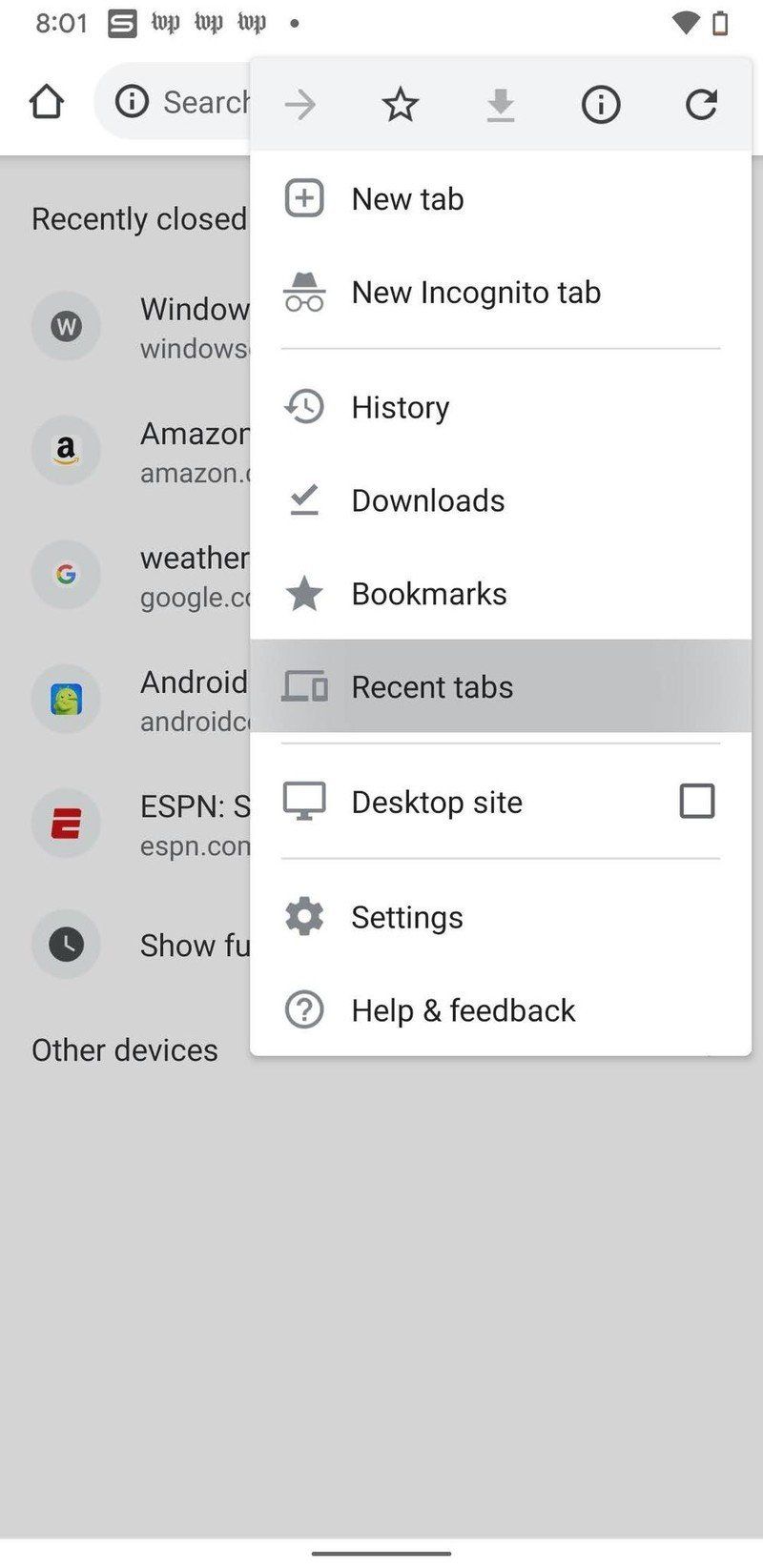
Task: Bookmark the current page with the star icon
Action: coord(400,104)
